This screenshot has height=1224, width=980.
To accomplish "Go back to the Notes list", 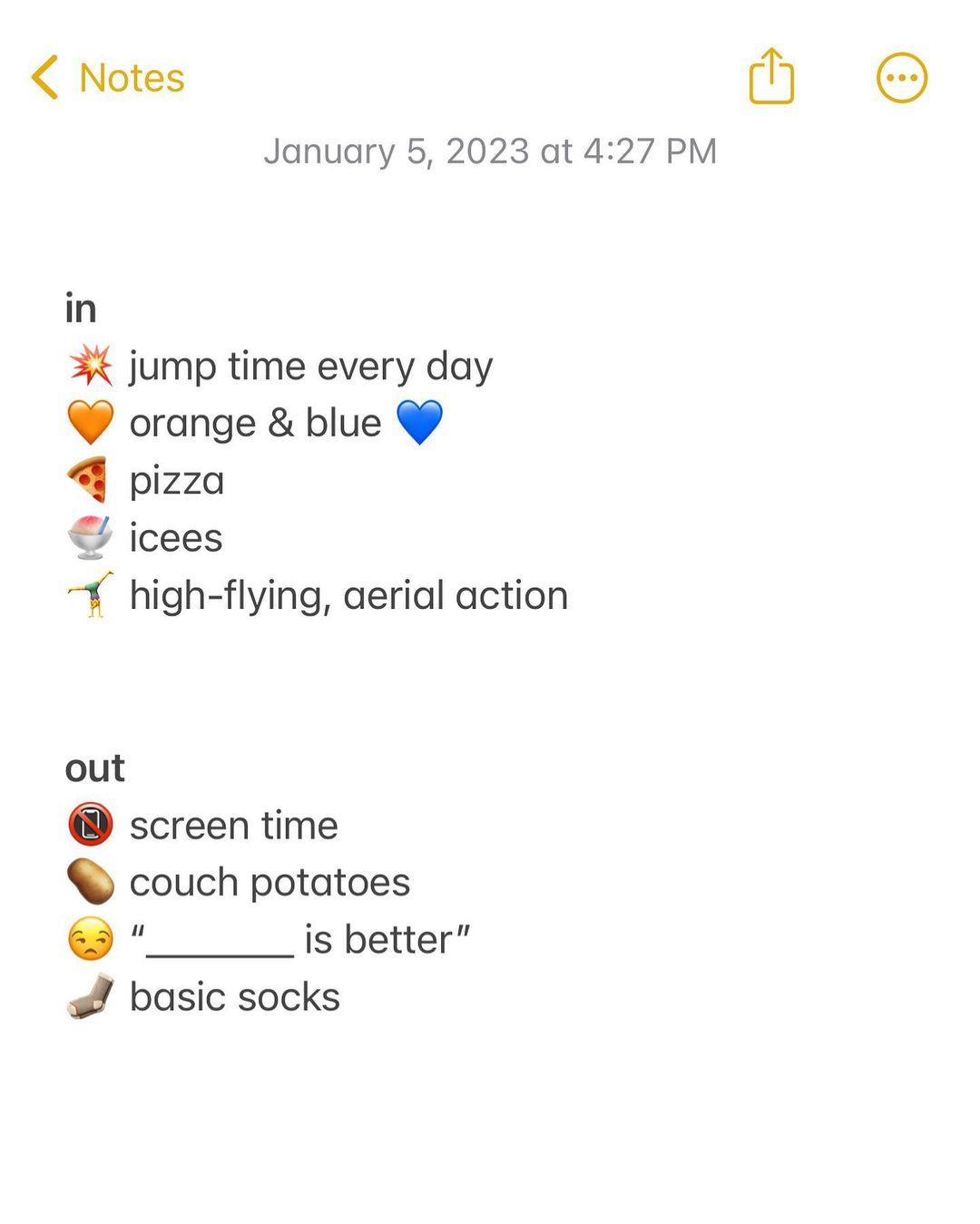I will click(x=108, y=78).
